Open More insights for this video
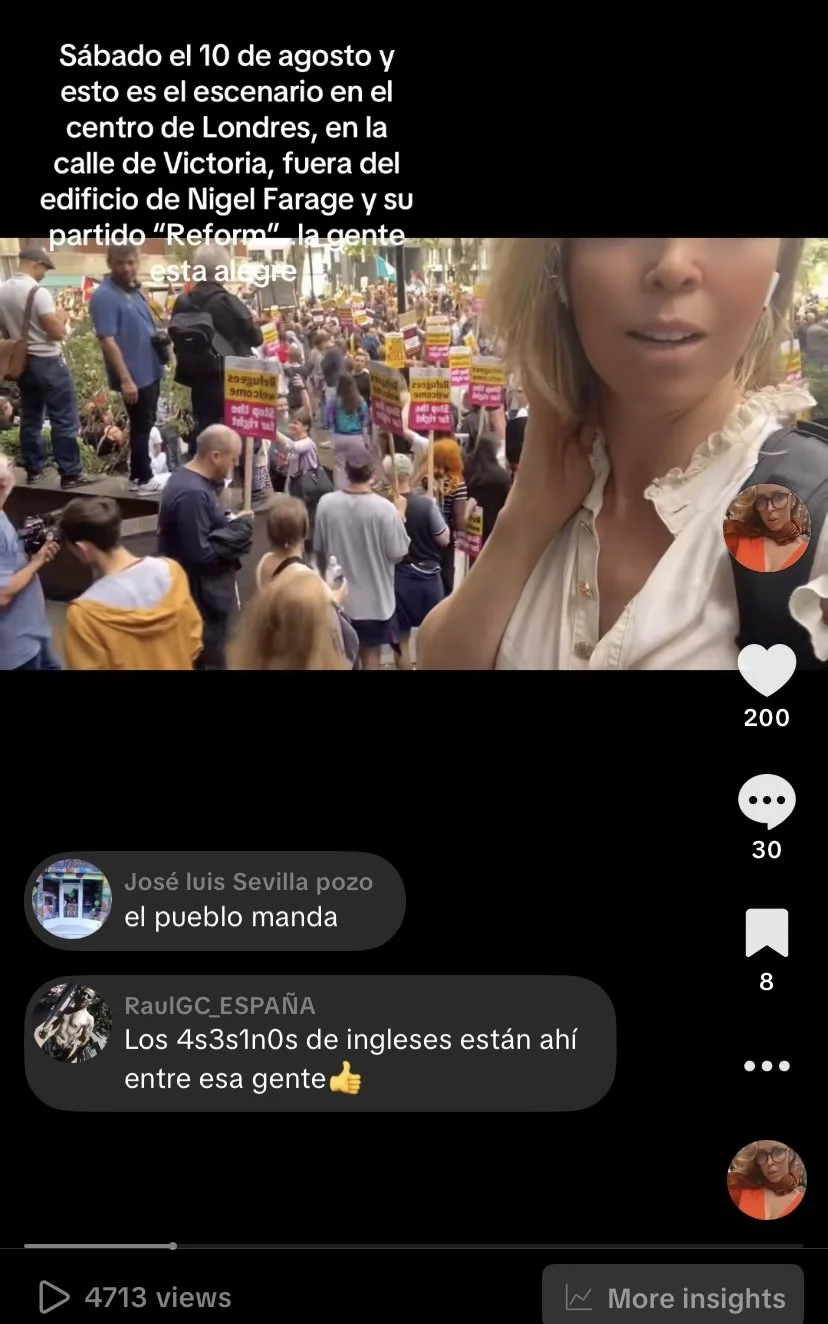 (x=673, y=1297)
